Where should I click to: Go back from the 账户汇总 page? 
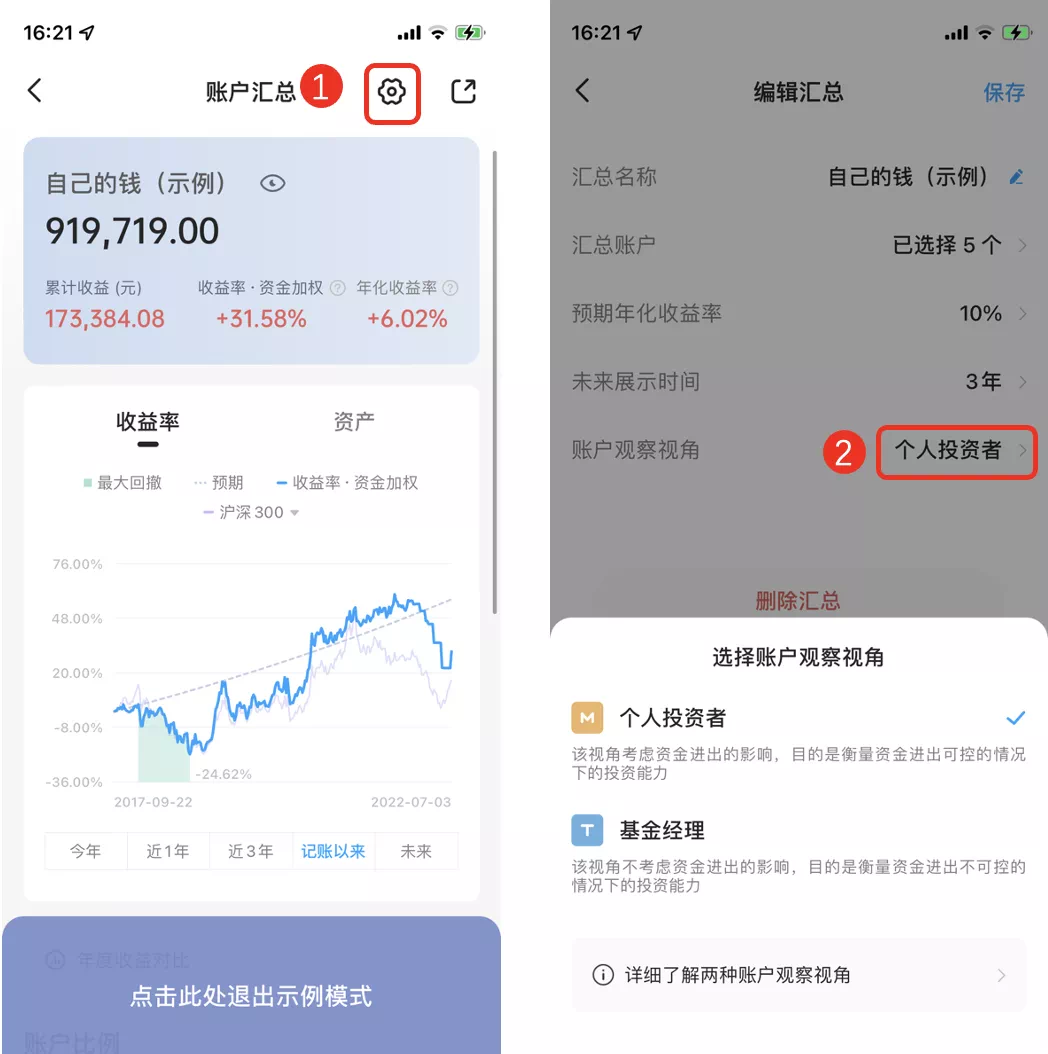tap(35, 91)
